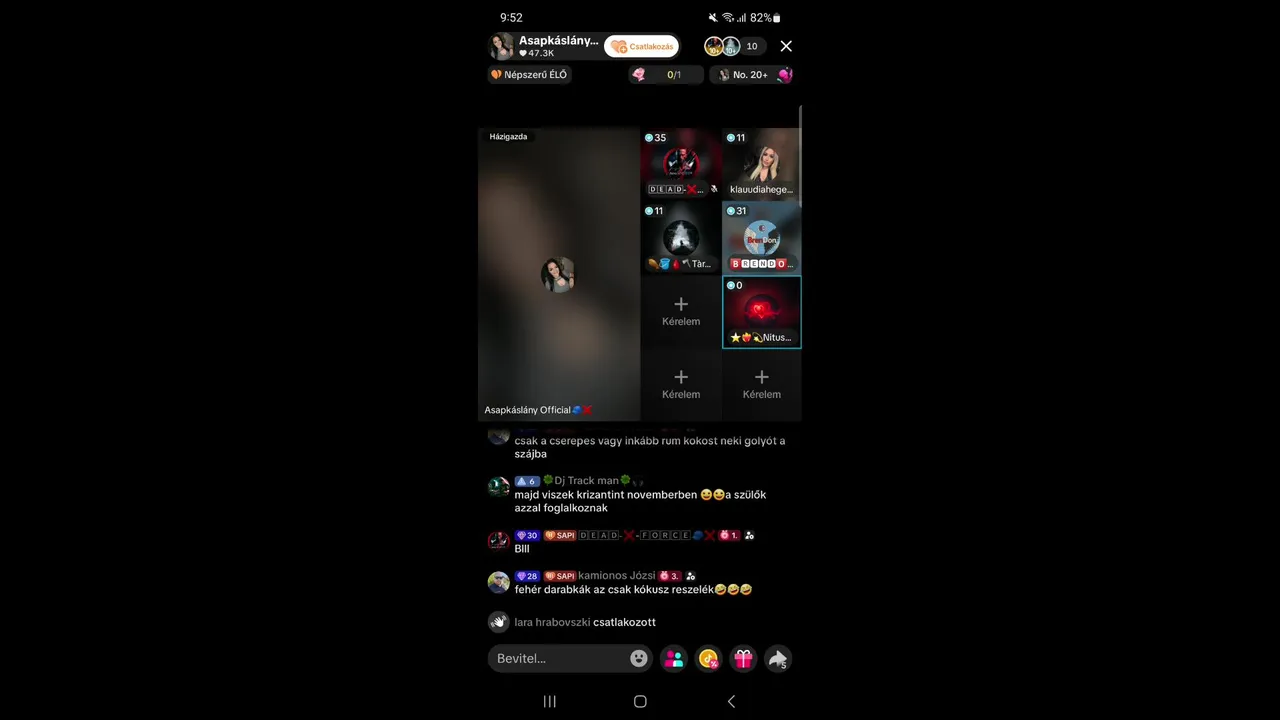Viewport: 1280px width, 720px height.
Task: Open the host tile Asapkáslány Official
Action: coord(558,275)
